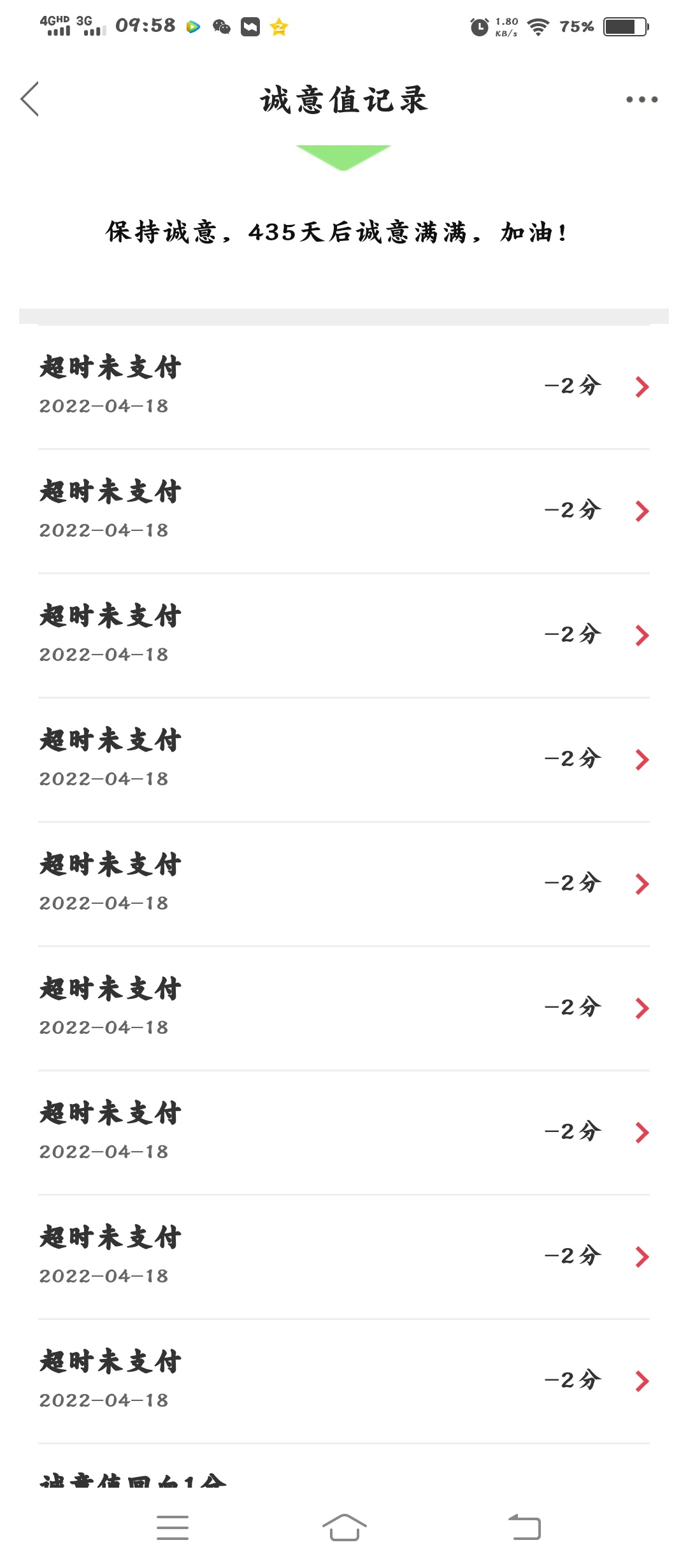Go back from the 诚意值记录 page
This screenshot has width=688, height=1568.
click(x=30, y=99)
